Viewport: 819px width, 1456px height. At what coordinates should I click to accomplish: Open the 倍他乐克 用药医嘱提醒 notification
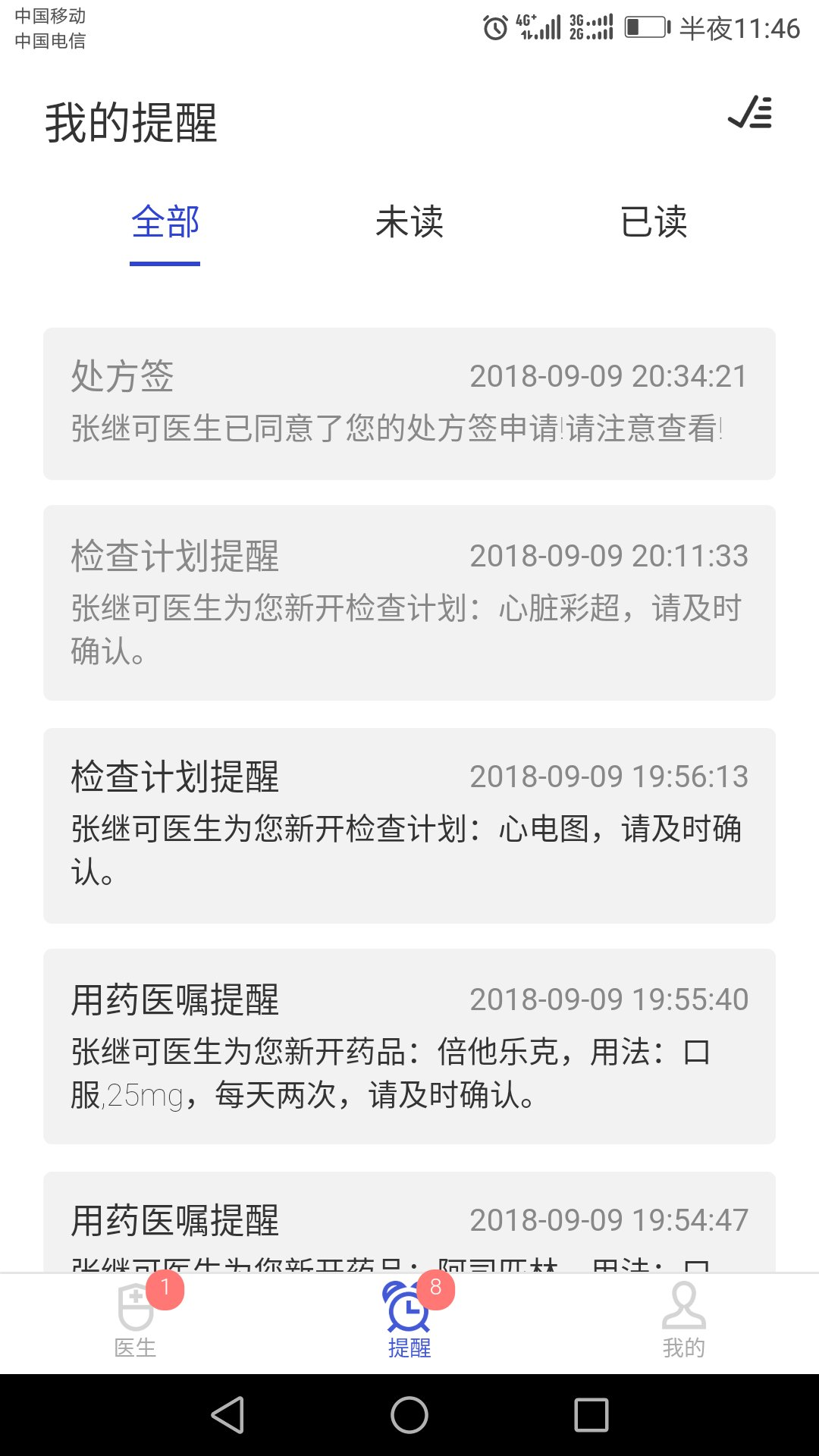tap(409, 1046)
